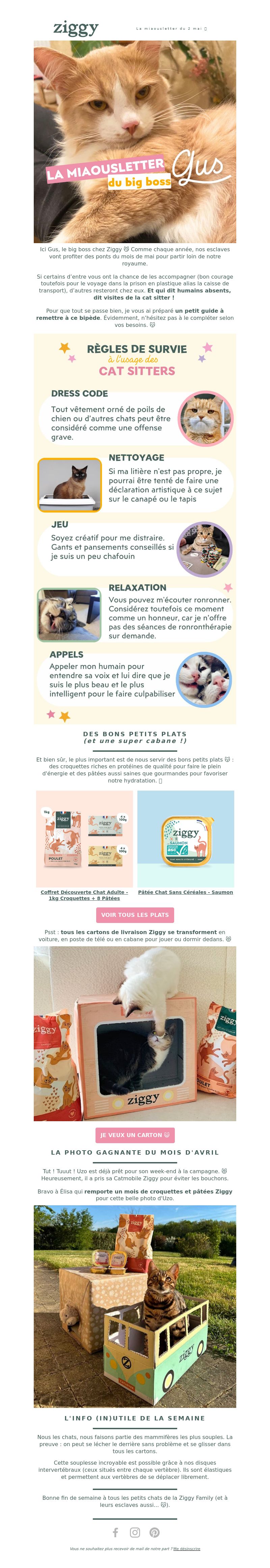The height and width of the screenshot is (1568, 270).
Task: Tap the VOIR TOUS LES PLATS button
Action: pyautogui.click(x=135, y=915)
